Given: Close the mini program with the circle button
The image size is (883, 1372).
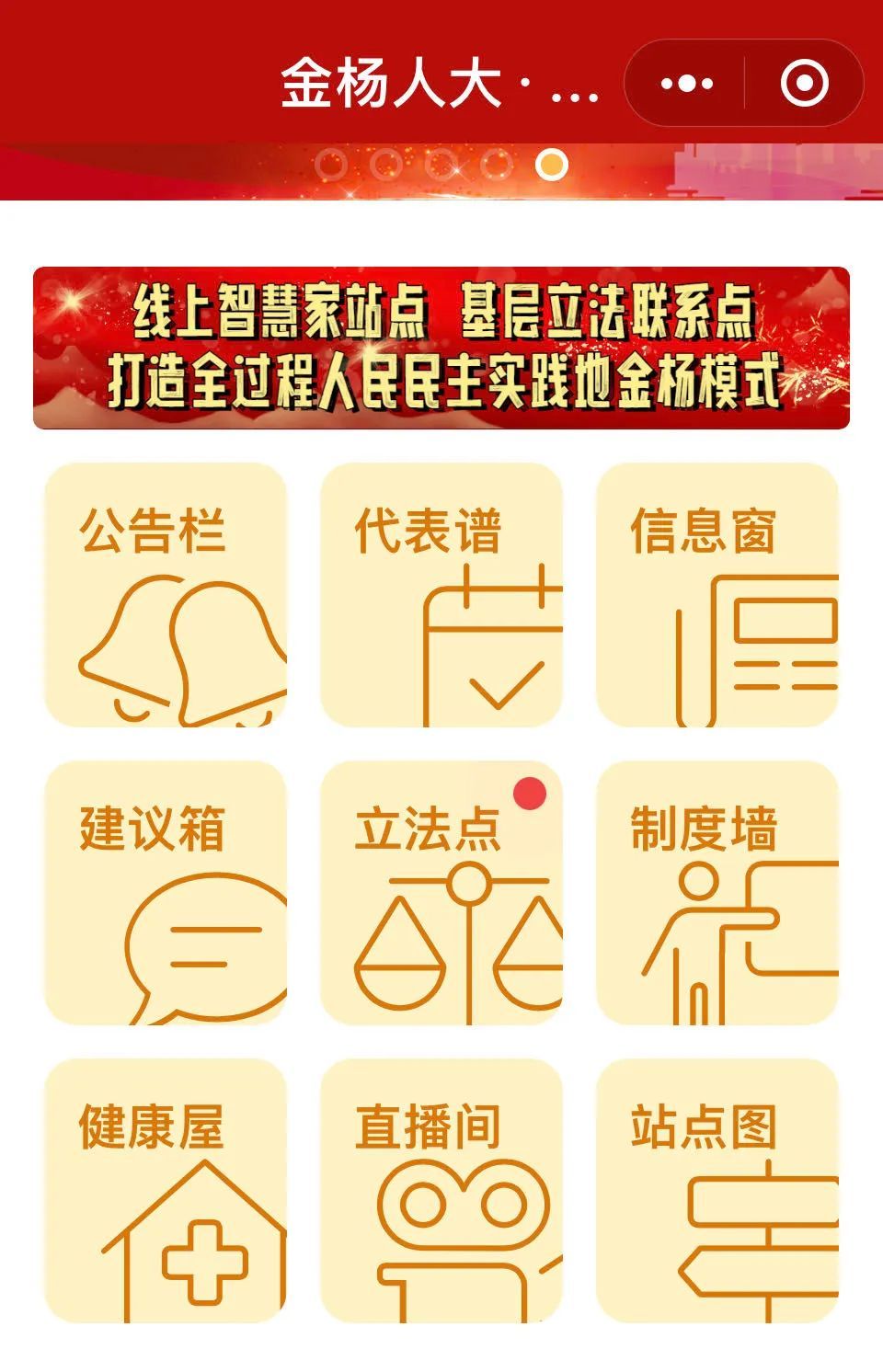Looking at the screenshot, I should [x=804, y=84].
